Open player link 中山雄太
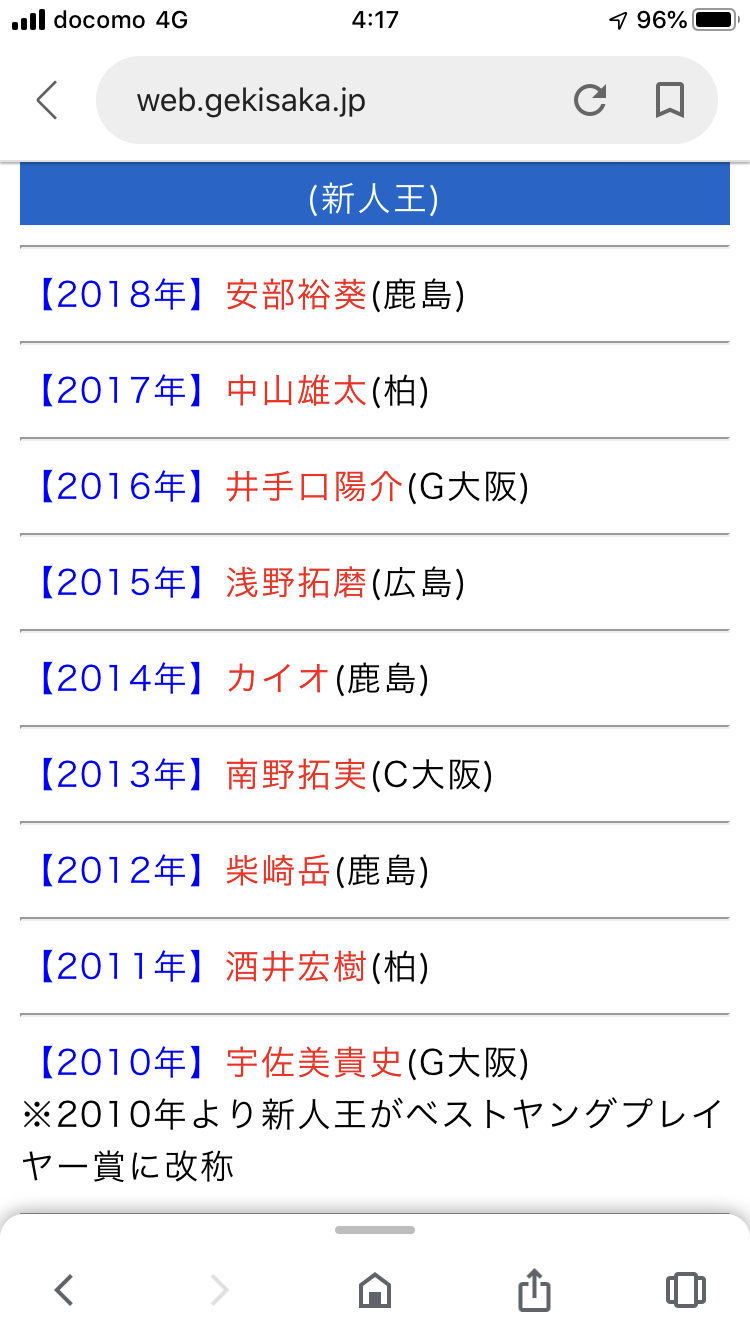750x1334 pixels. (297, 390)
